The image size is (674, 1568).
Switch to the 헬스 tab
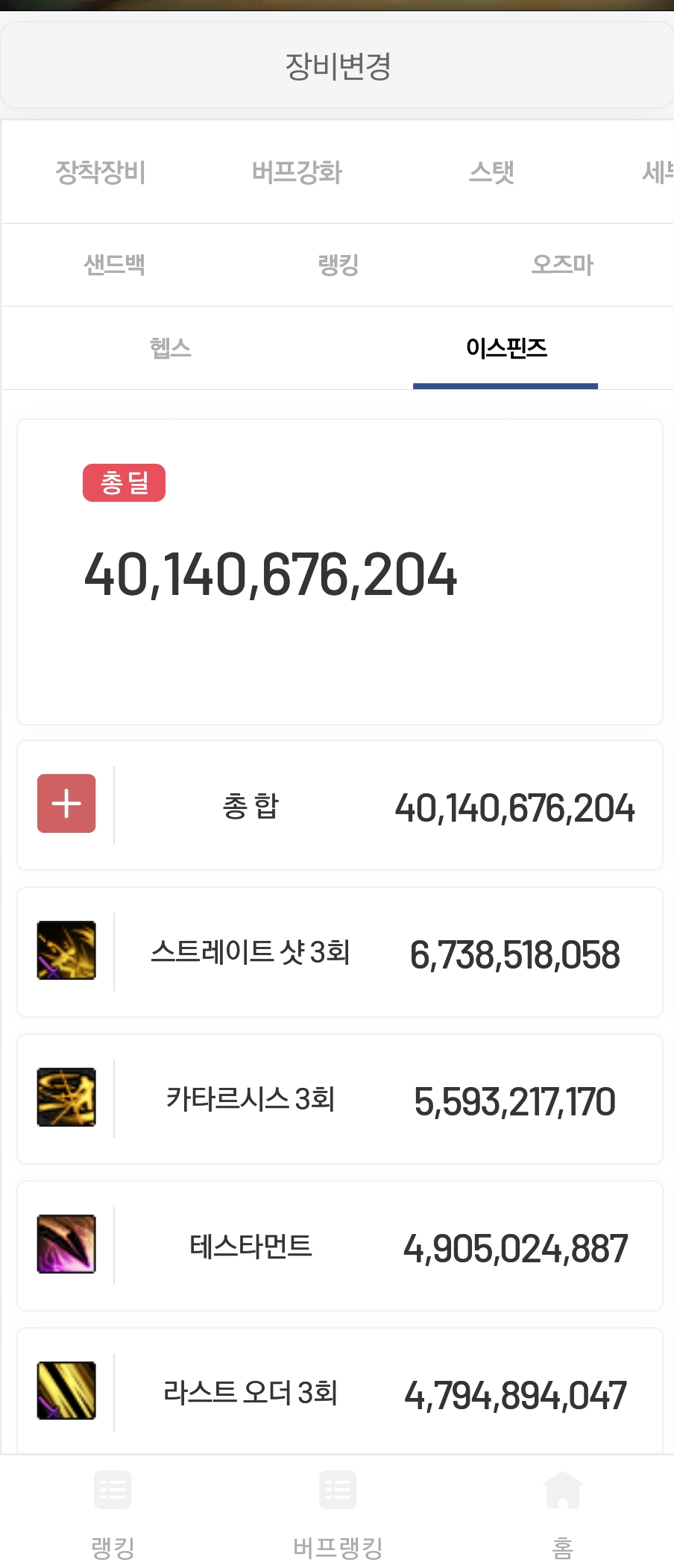170,347
